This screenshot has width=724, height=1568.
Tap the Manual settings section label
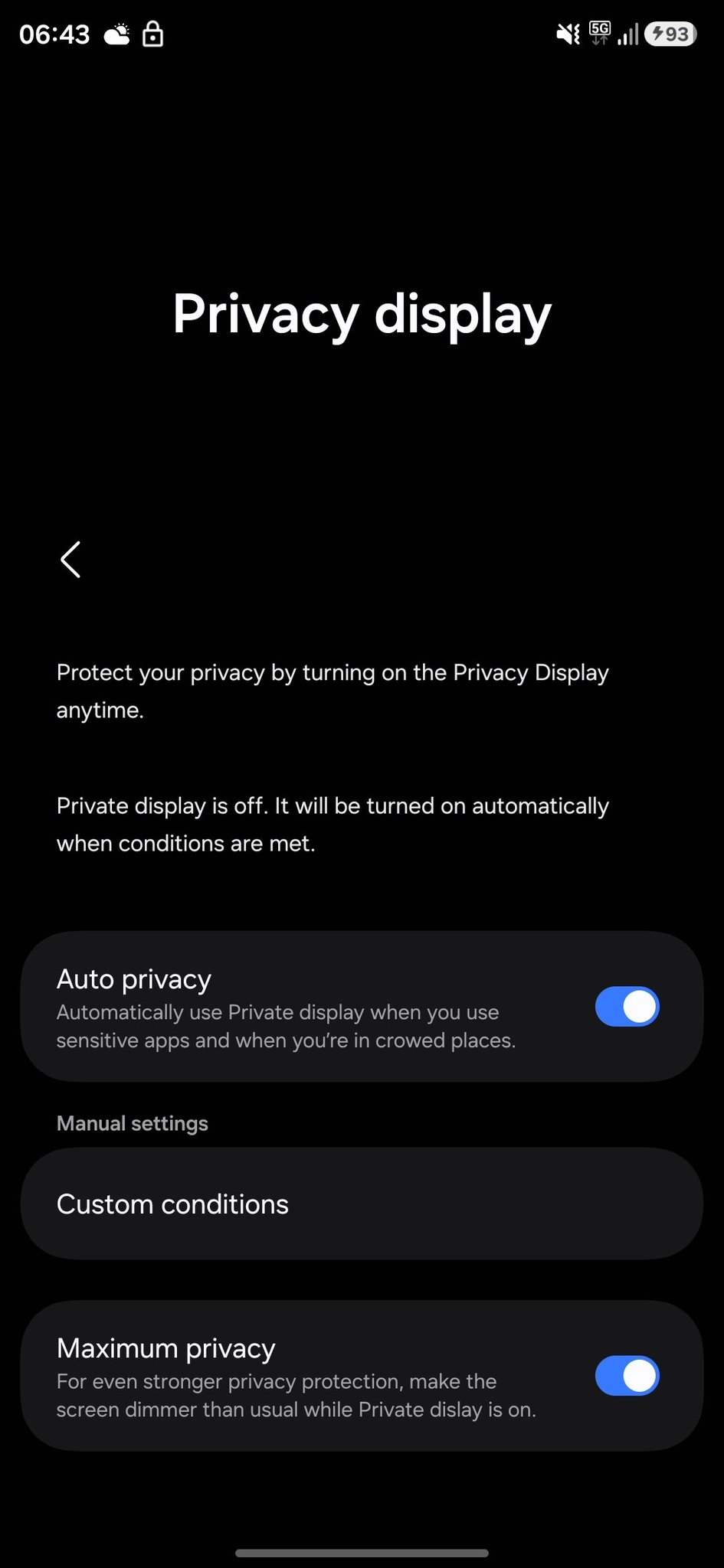pyautogui.click(x=132, y=1123)
